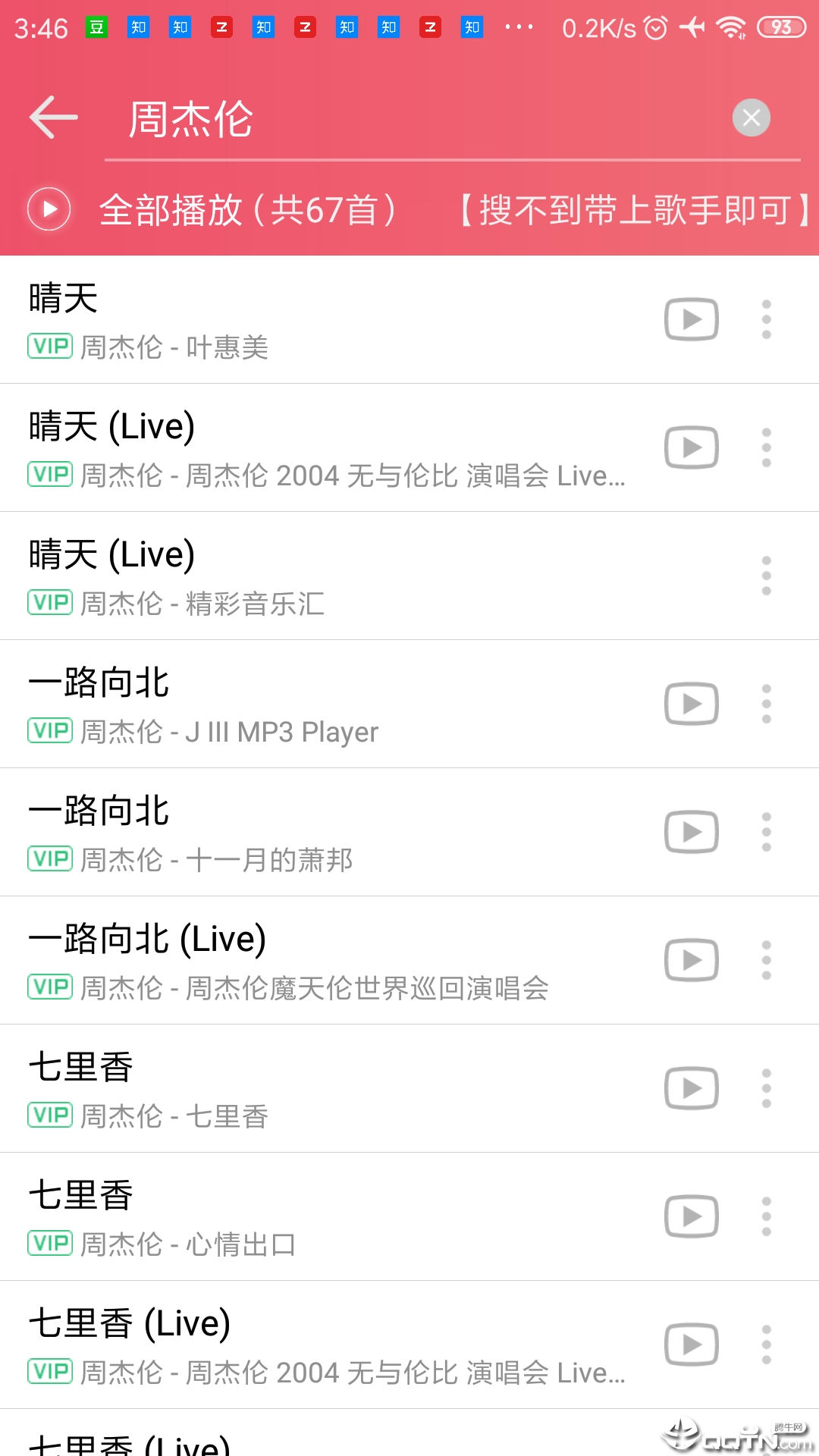819x1456 pixels.
Task: Clear the search field with the X
Action: 751,118
